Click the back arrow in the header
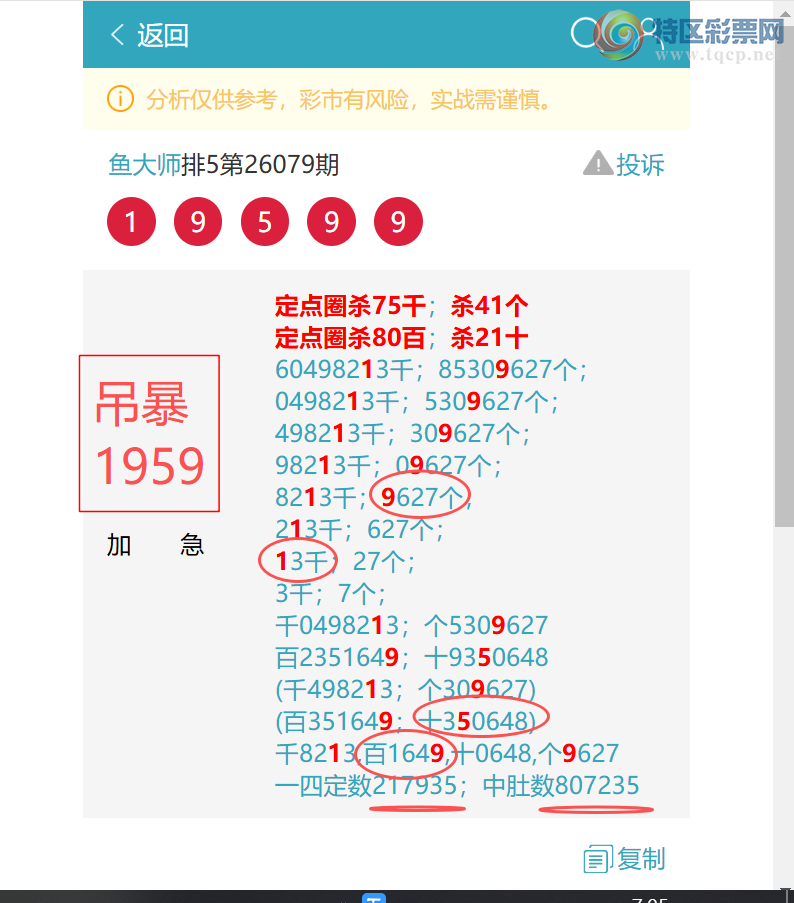794x903 pixels. pyautogui.click(x=117, y=34)
